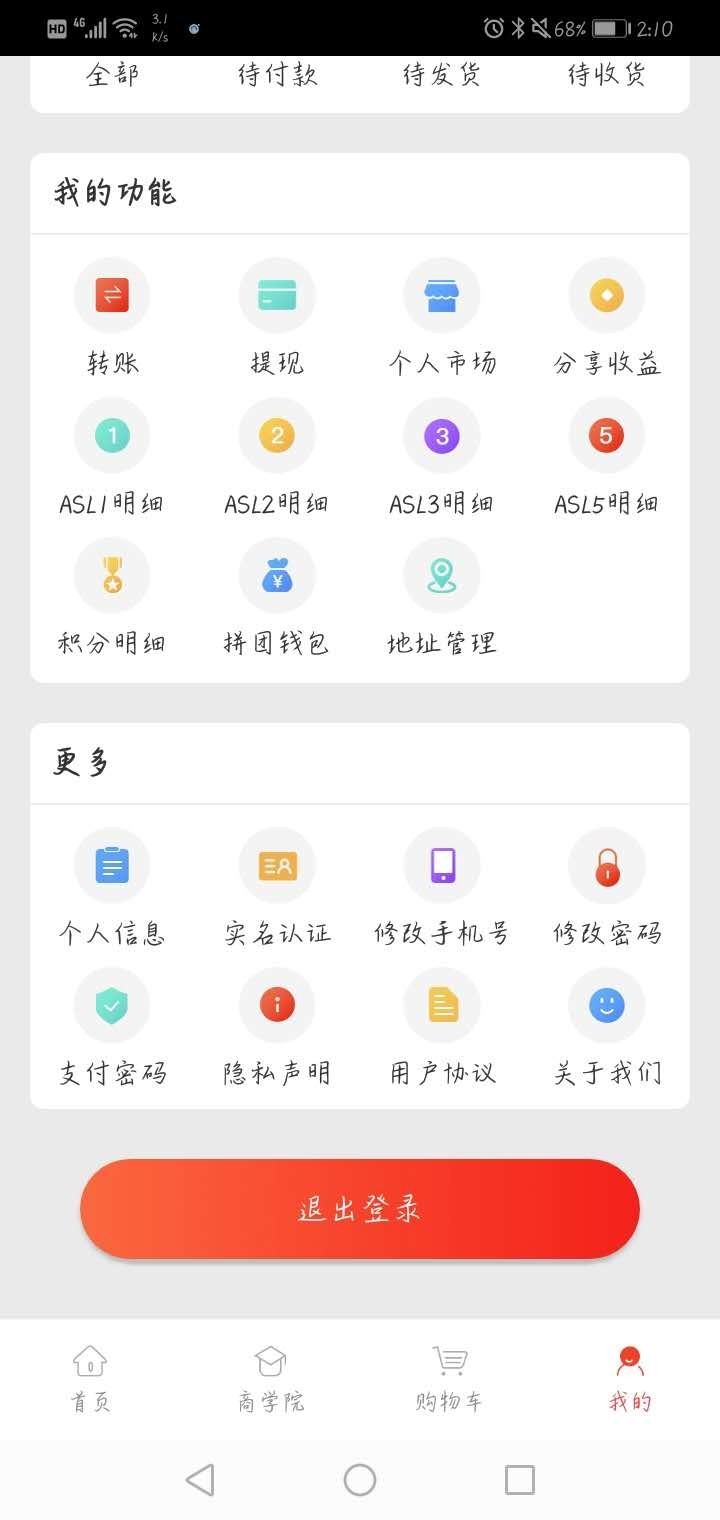Open the ASL1明细 details icon
The width and height of the screenshot is (720, 1520).
(112, 435)
